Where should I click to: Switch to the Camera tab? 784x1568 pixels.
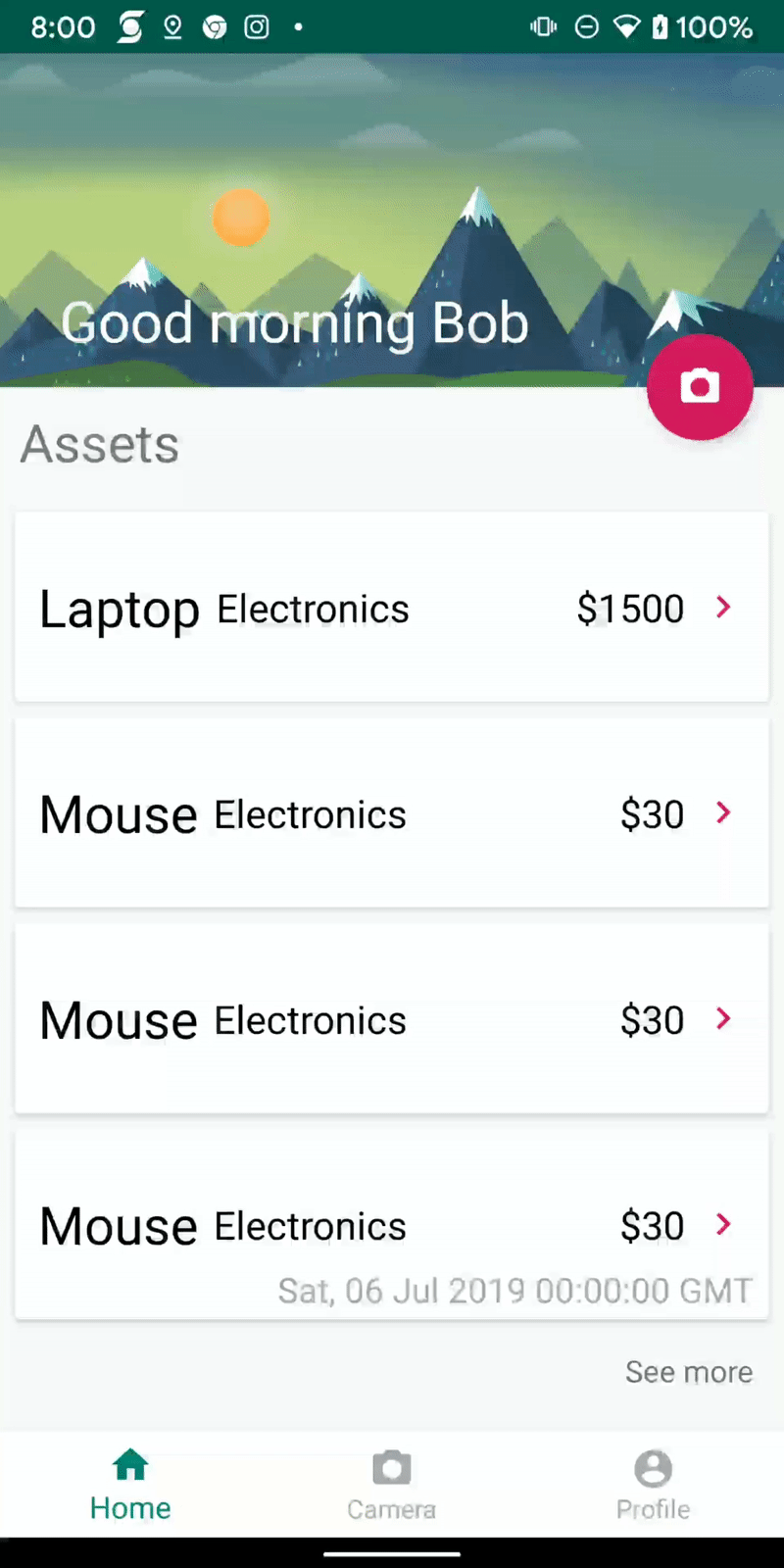[x=391, y=1485]
